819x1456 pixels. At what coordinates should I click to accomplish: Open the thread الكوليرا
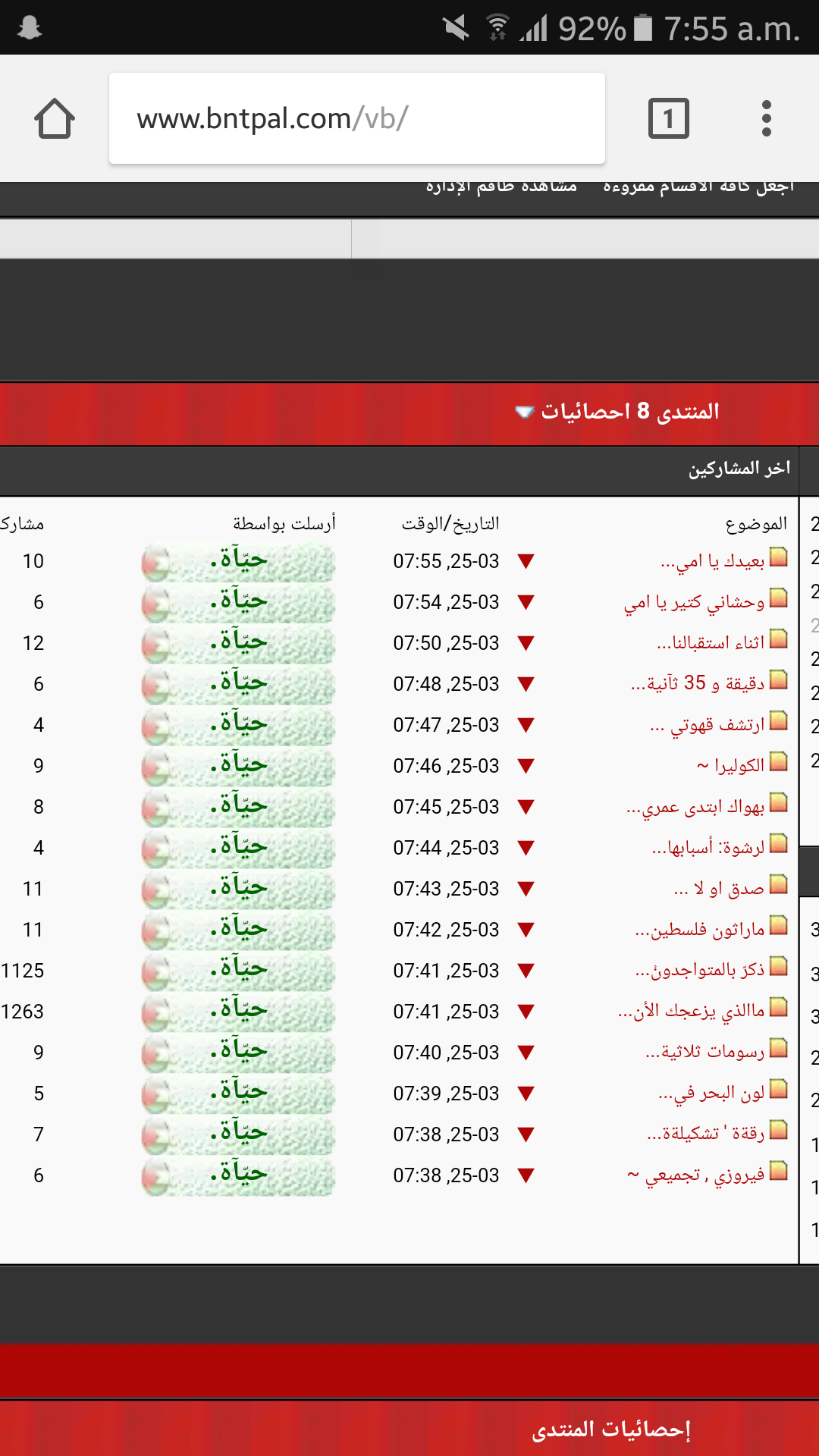[730, 766]
